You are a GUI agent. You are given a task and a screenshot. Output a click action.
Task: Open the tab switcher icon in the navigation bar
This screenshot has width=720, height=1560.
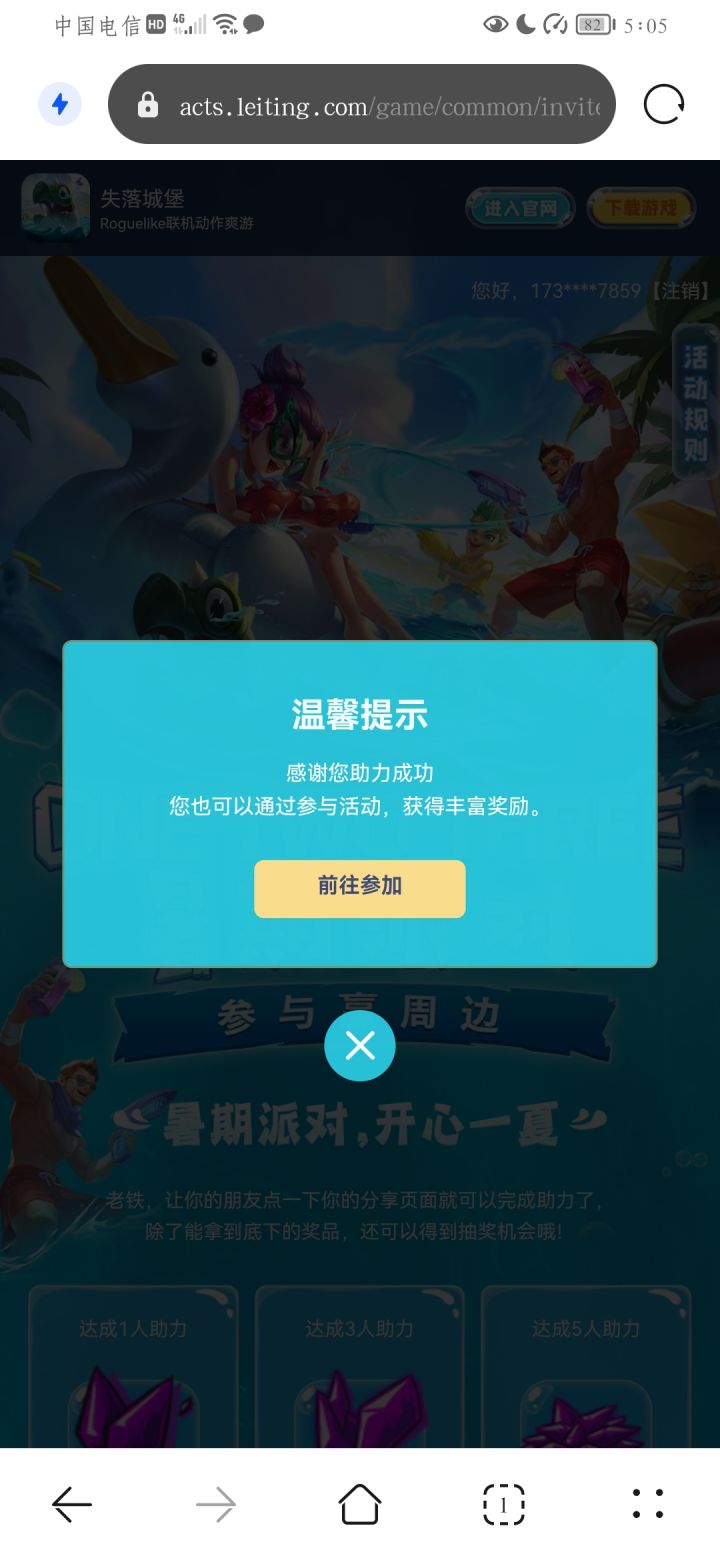point(503,1502)
